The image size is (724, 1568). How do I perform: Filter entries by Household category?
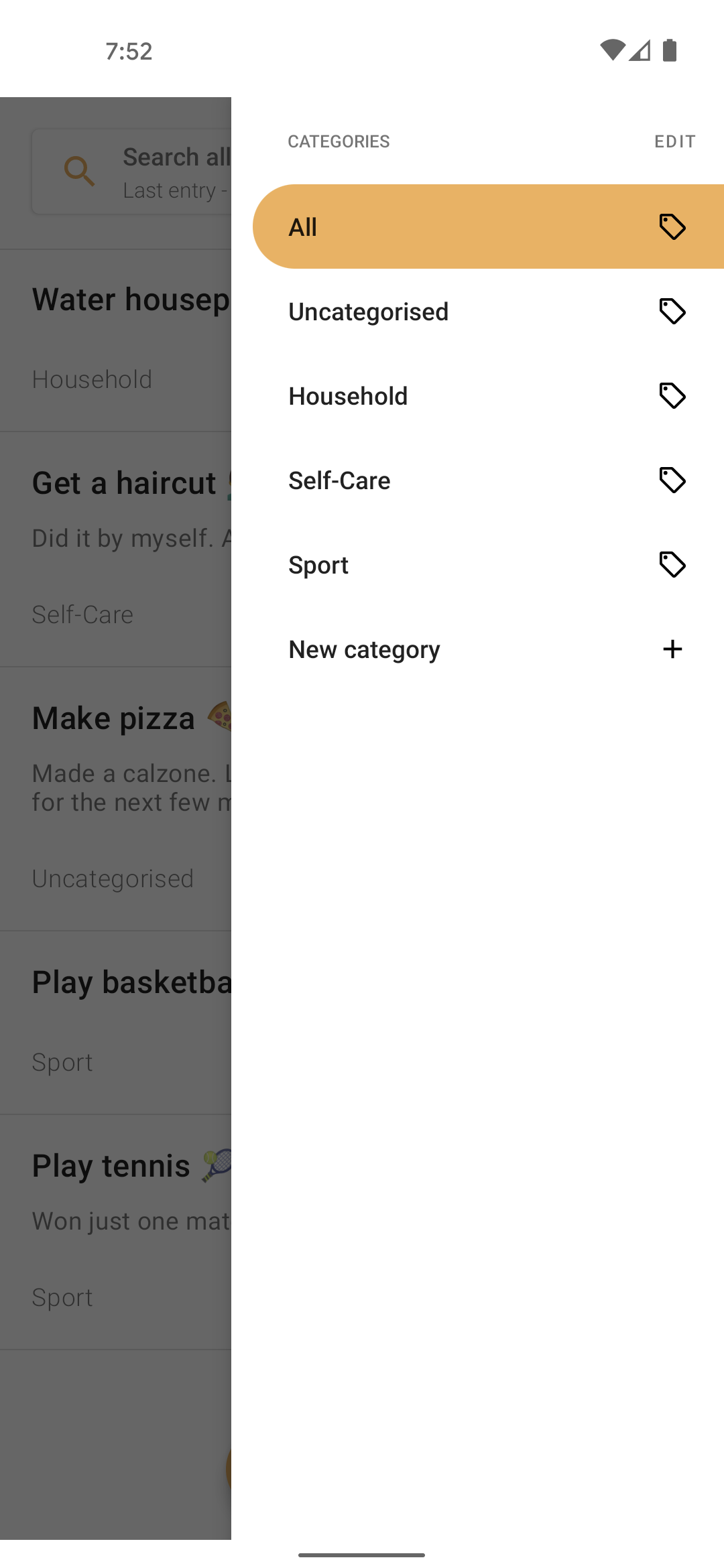488,396
